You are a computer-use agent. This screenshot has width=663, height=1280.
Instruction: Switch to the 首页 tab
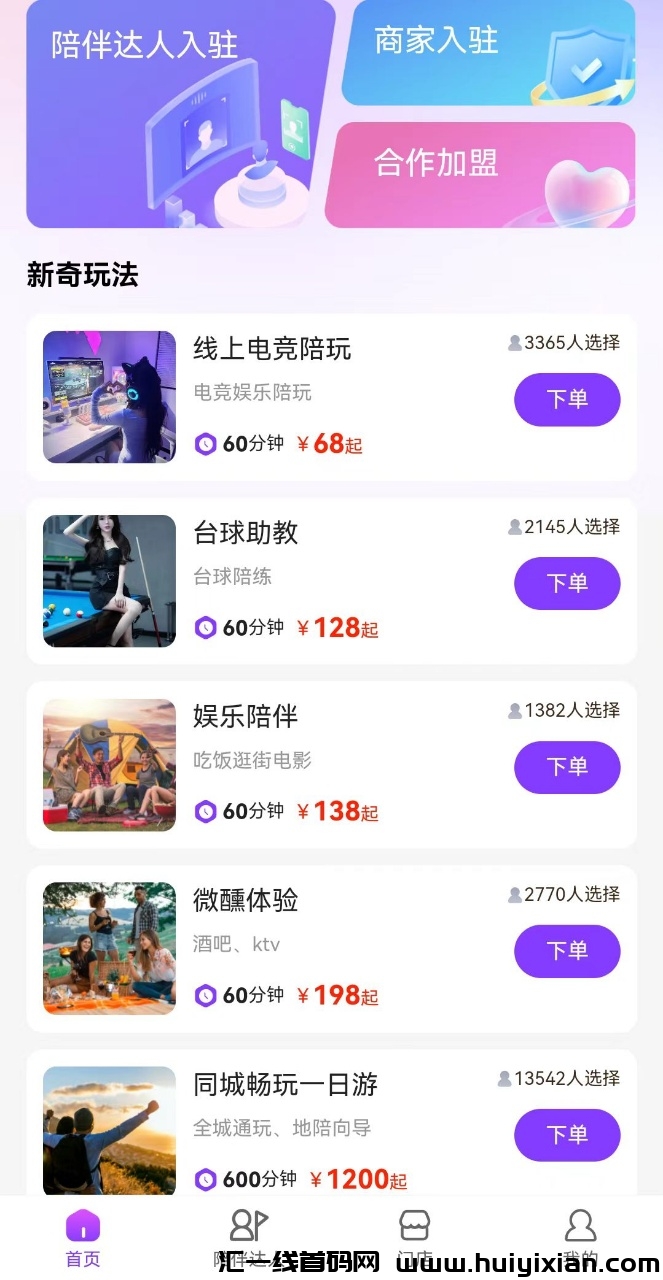point(83,1236)
